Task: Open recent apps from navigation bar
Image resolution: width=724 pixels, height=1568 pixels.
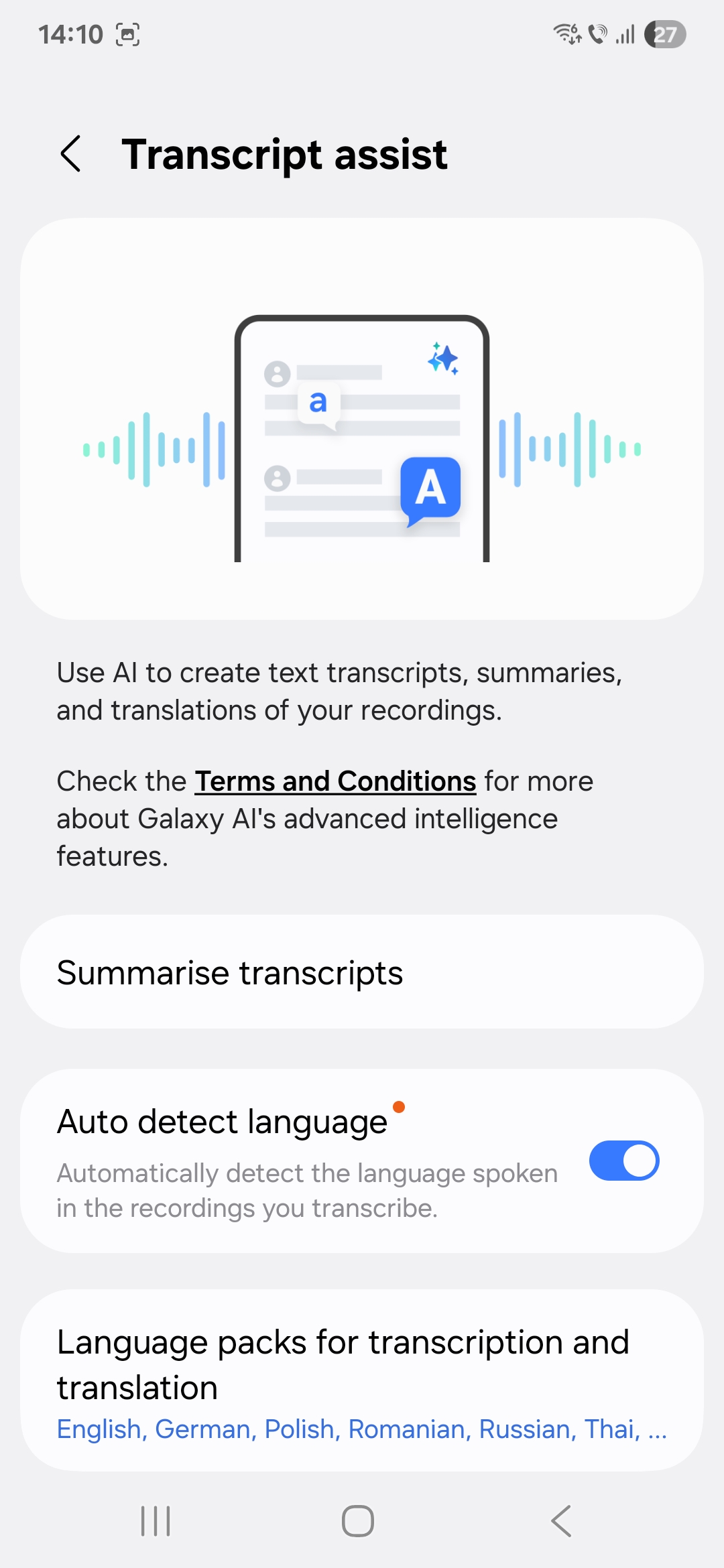Action: click(156, 1521)
